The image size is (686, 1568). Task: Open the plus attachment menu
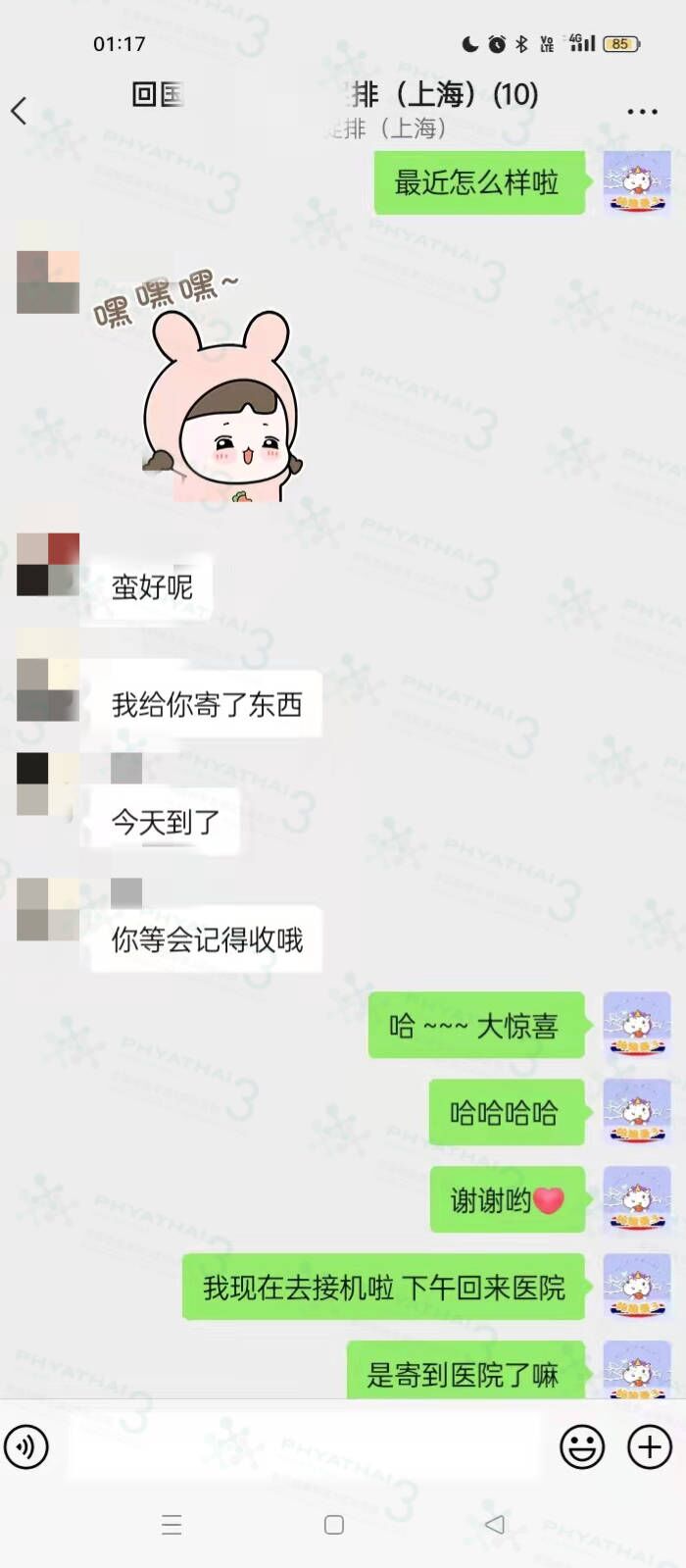click(650, 1446)
